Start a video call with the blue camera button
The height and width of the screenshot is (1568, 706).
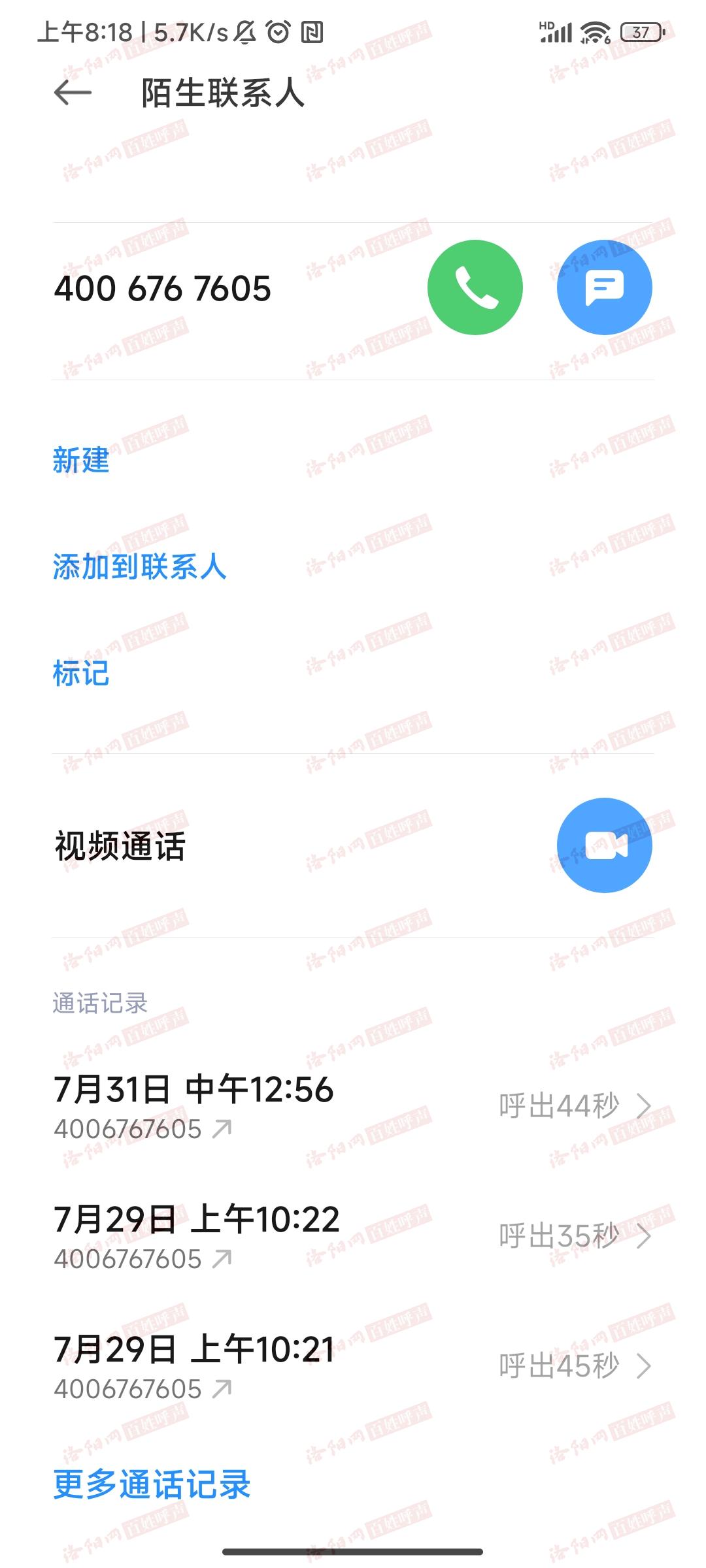tap(604, 845)
